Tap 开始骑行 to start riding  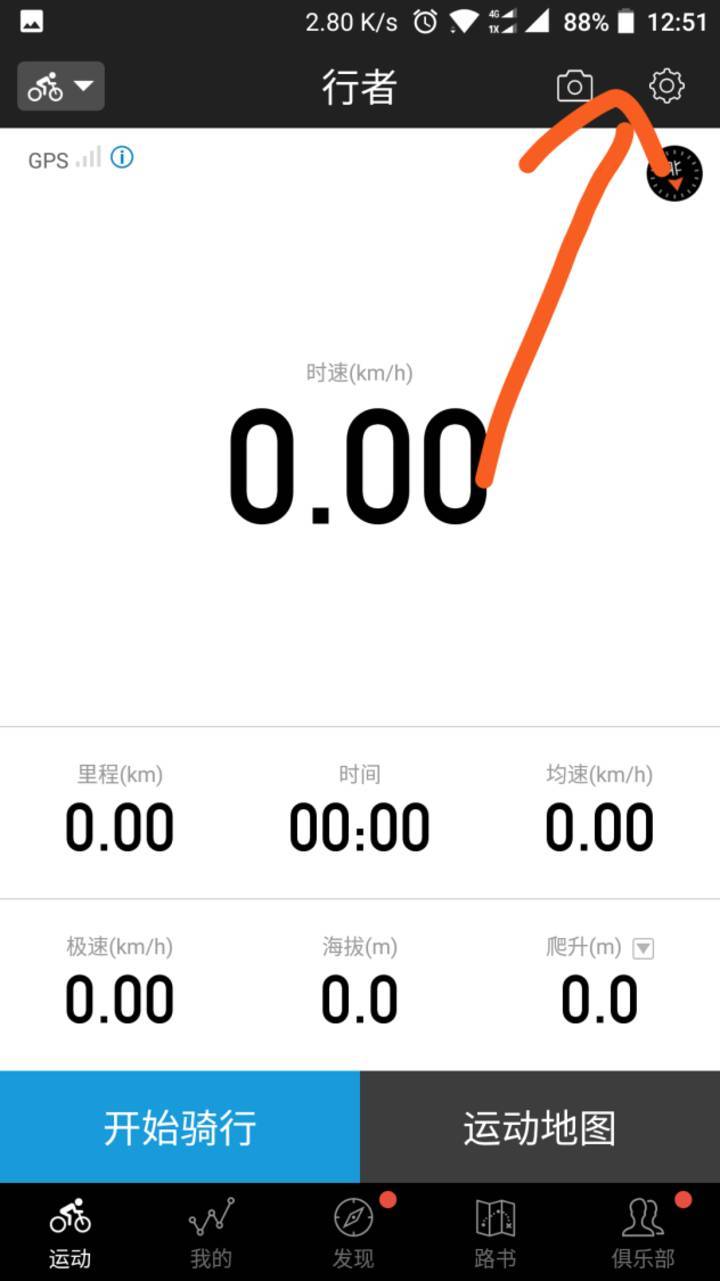pyautogui.click(x=180, y=1127)
